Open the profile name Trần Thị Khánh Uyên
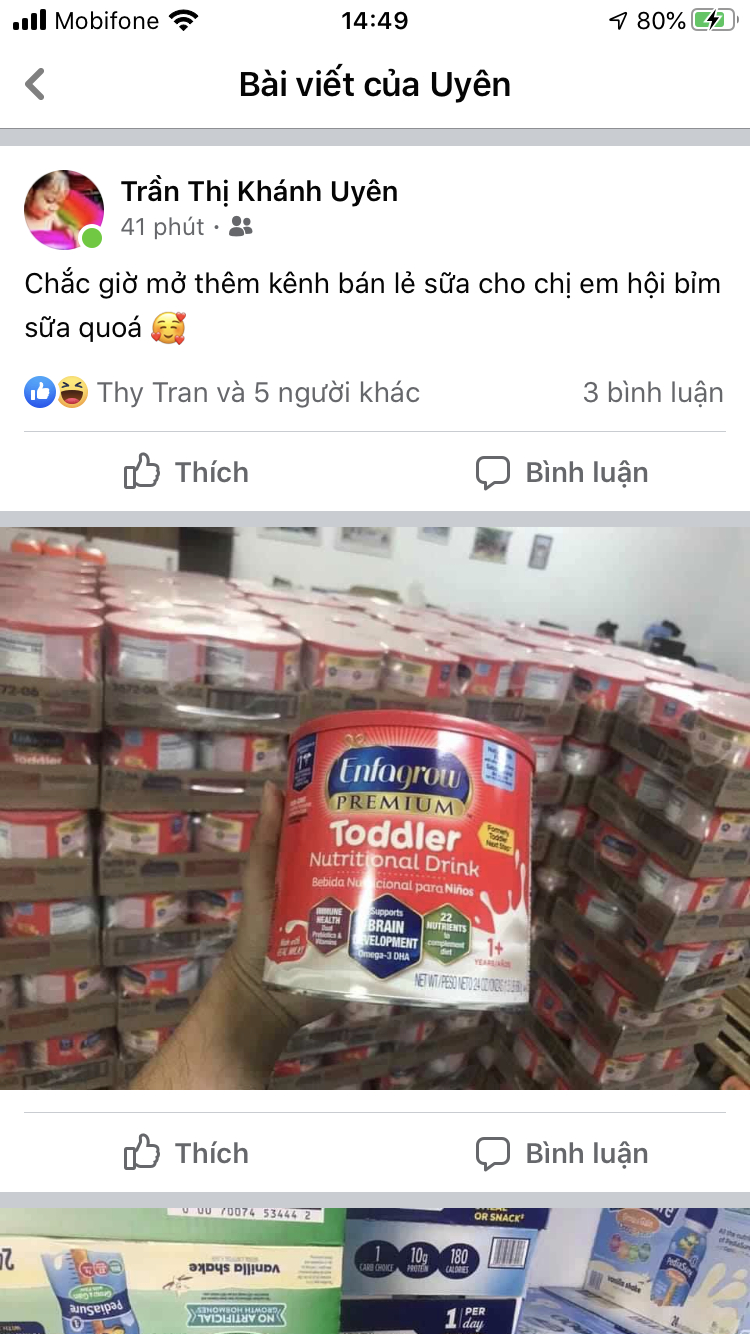The image size is (750, 1334). click(259, 191)
